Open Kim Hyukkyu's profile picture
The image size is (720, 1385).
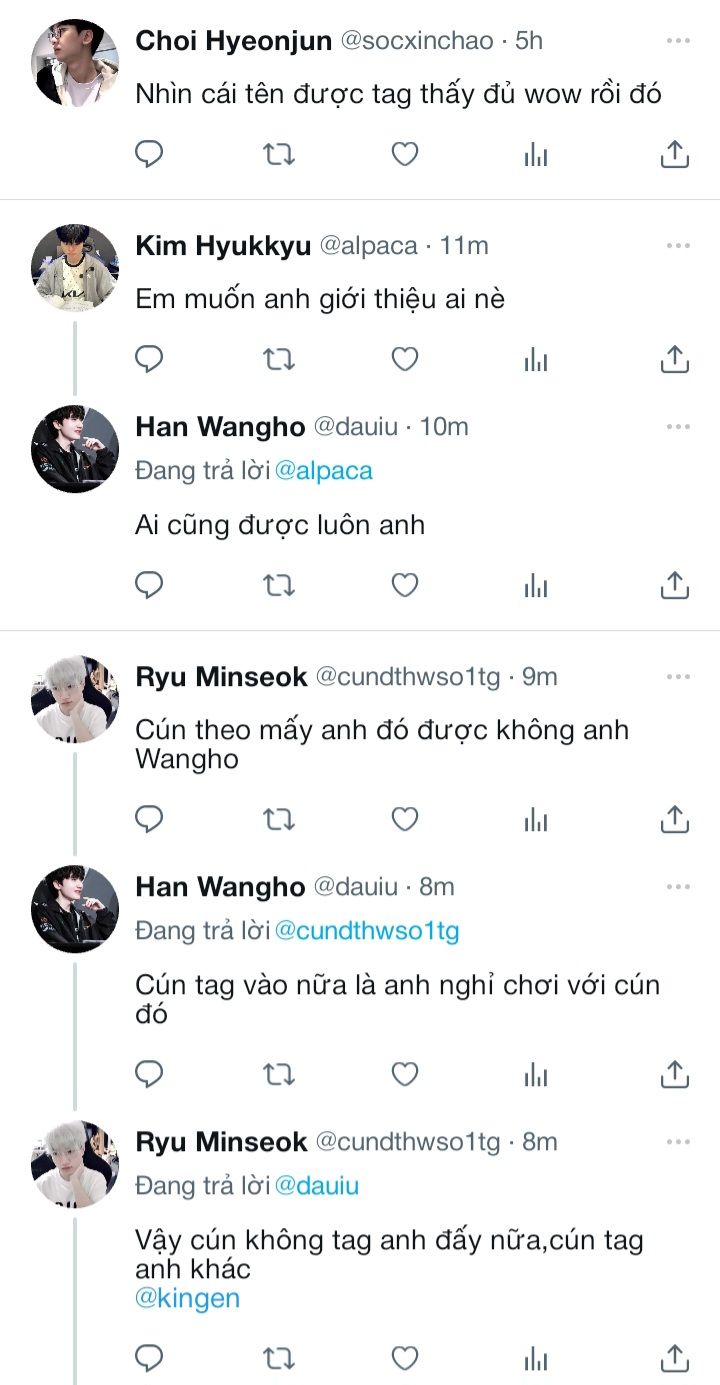click(75, 267)
